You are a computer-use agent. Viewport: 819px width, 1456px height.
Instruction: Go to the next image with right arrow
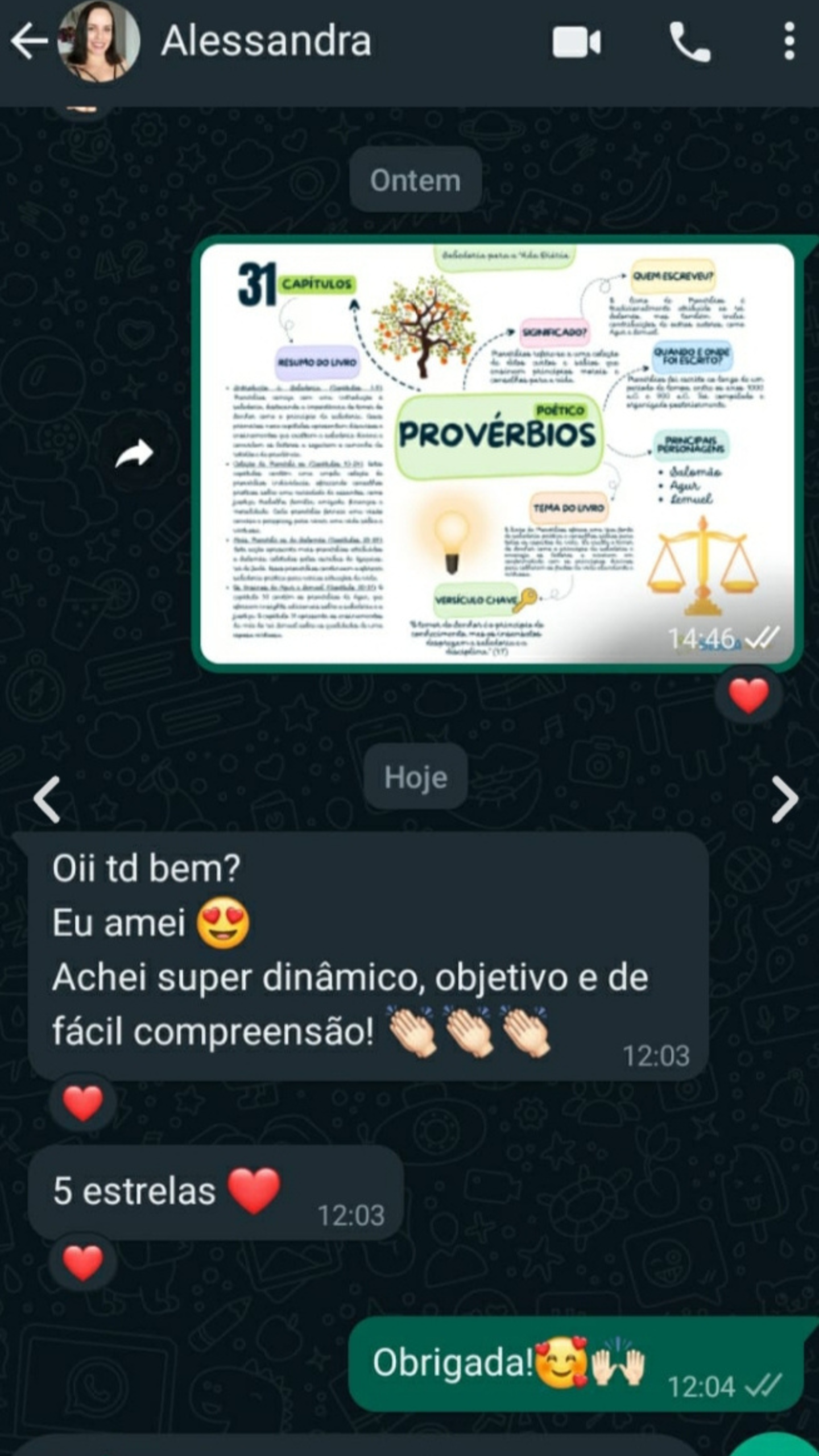tap(785, 800)
